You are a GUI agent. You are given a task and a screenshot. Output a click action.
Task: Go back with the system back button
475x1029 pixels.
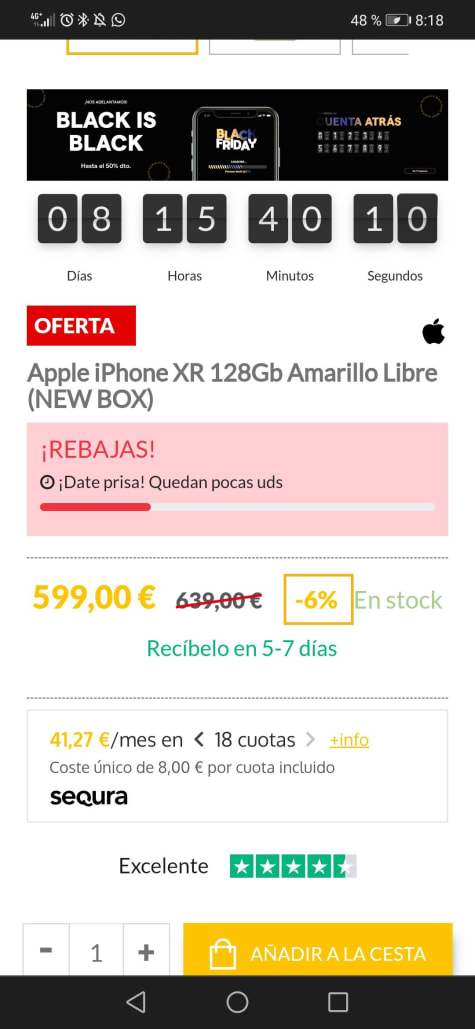point(136,1002)
